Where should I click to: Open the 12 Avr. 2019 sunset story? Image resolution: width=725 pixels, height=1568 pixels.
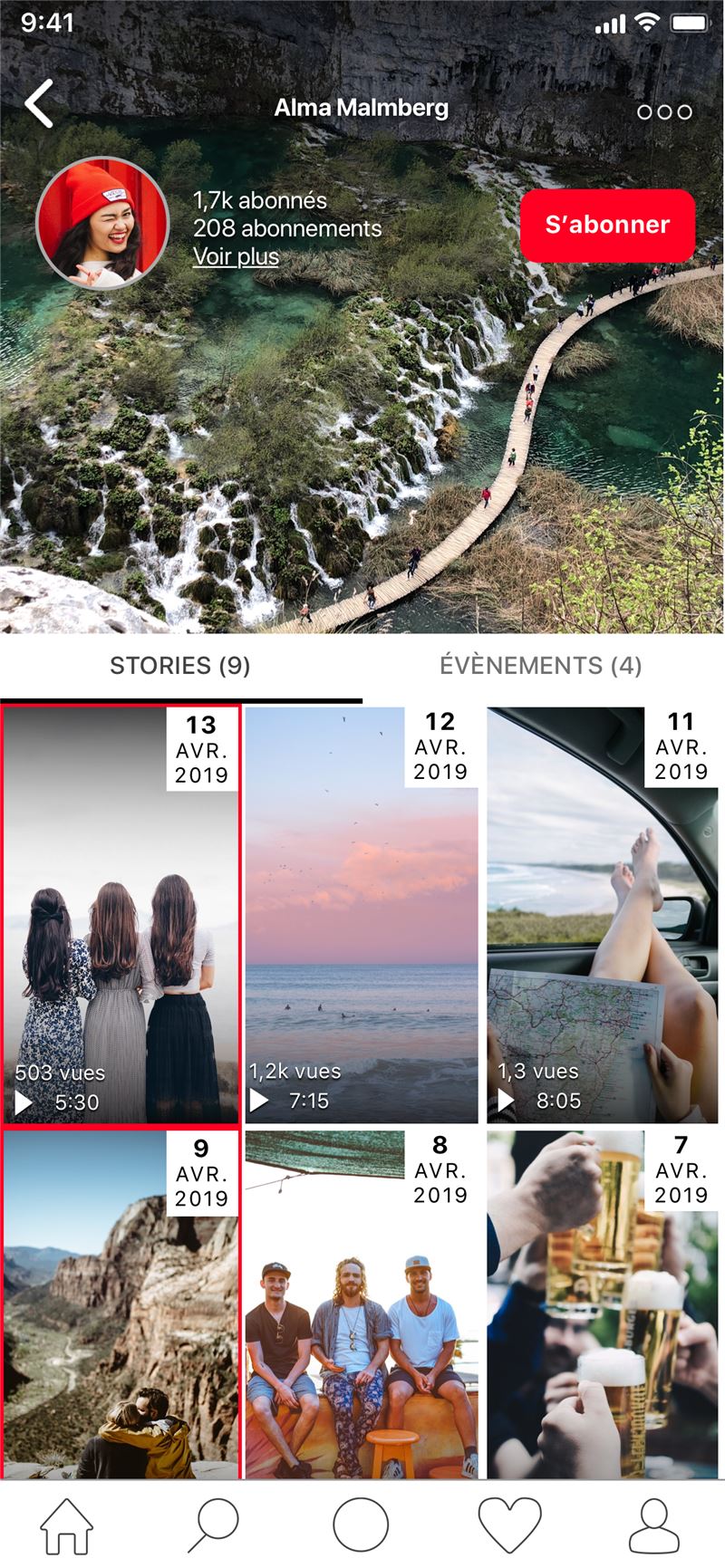tap(362, 915)
